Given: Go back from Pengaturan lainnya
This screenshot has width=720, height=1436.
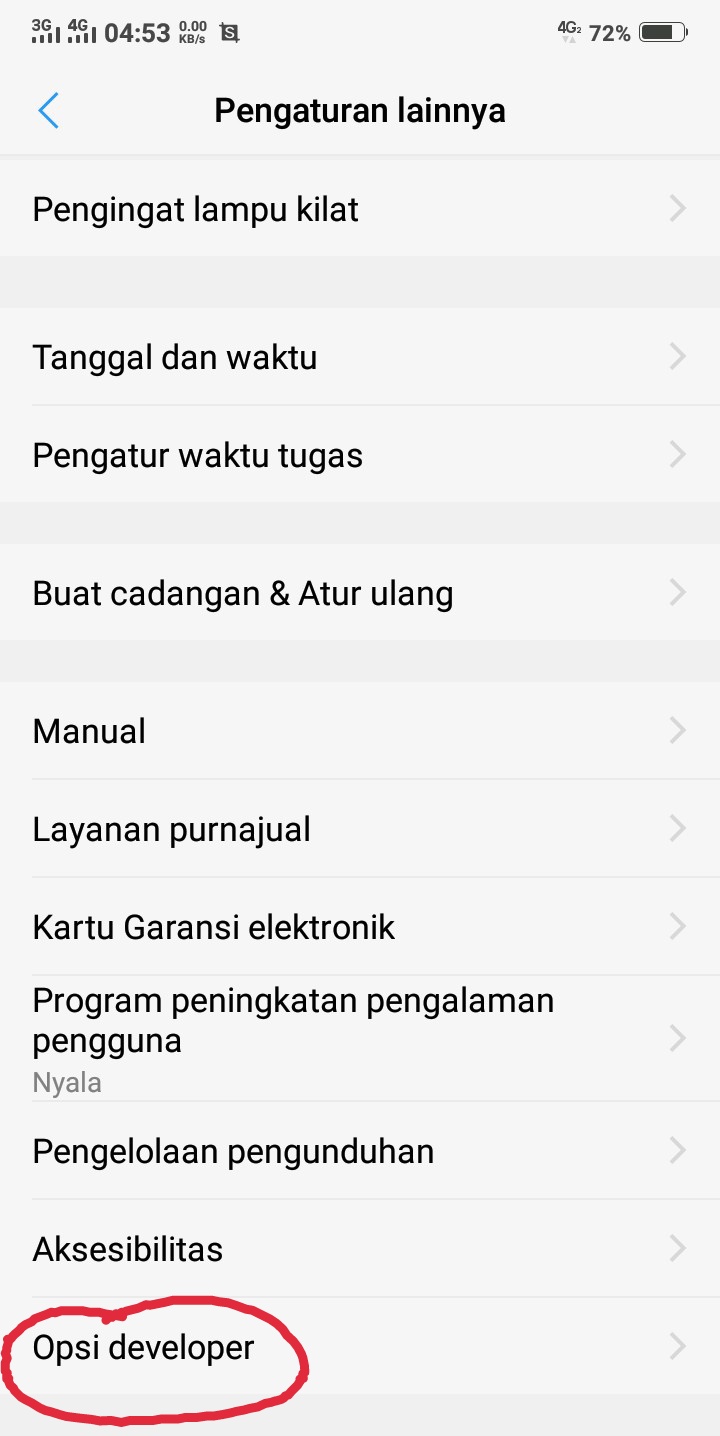Looking at the screenshot, I should click(48, 110).
